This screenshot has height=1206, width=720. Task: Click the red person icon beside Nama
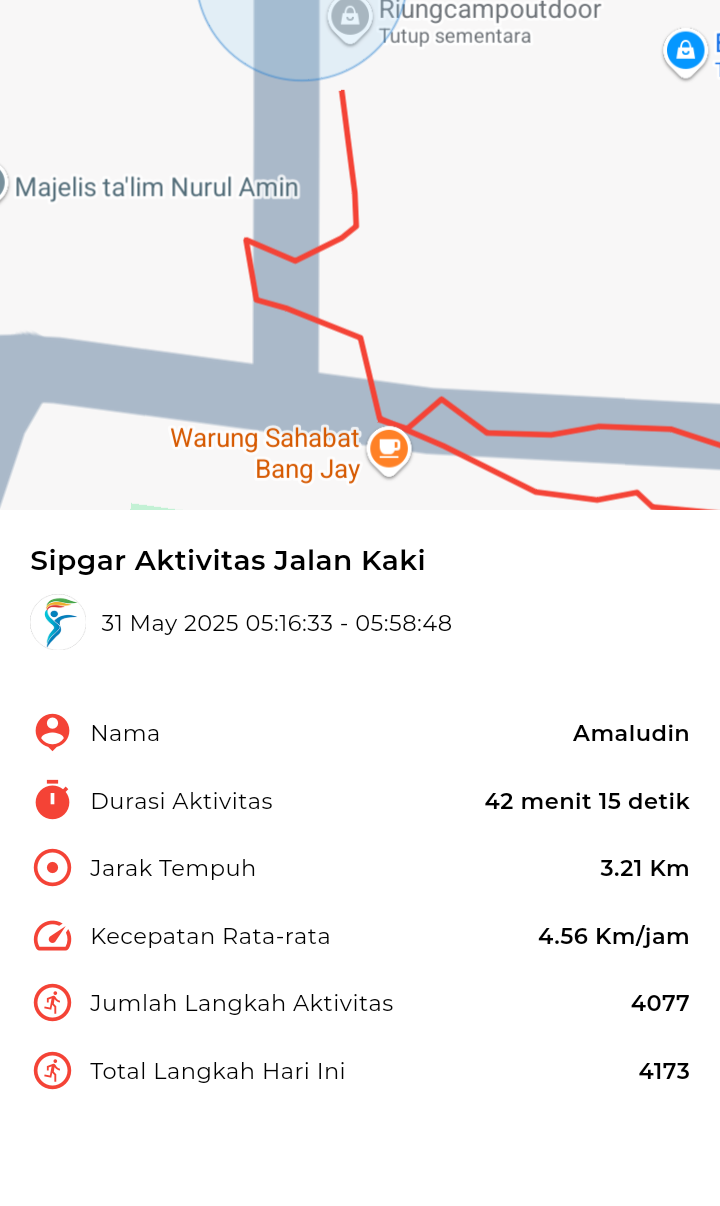[x=51, y=732]
